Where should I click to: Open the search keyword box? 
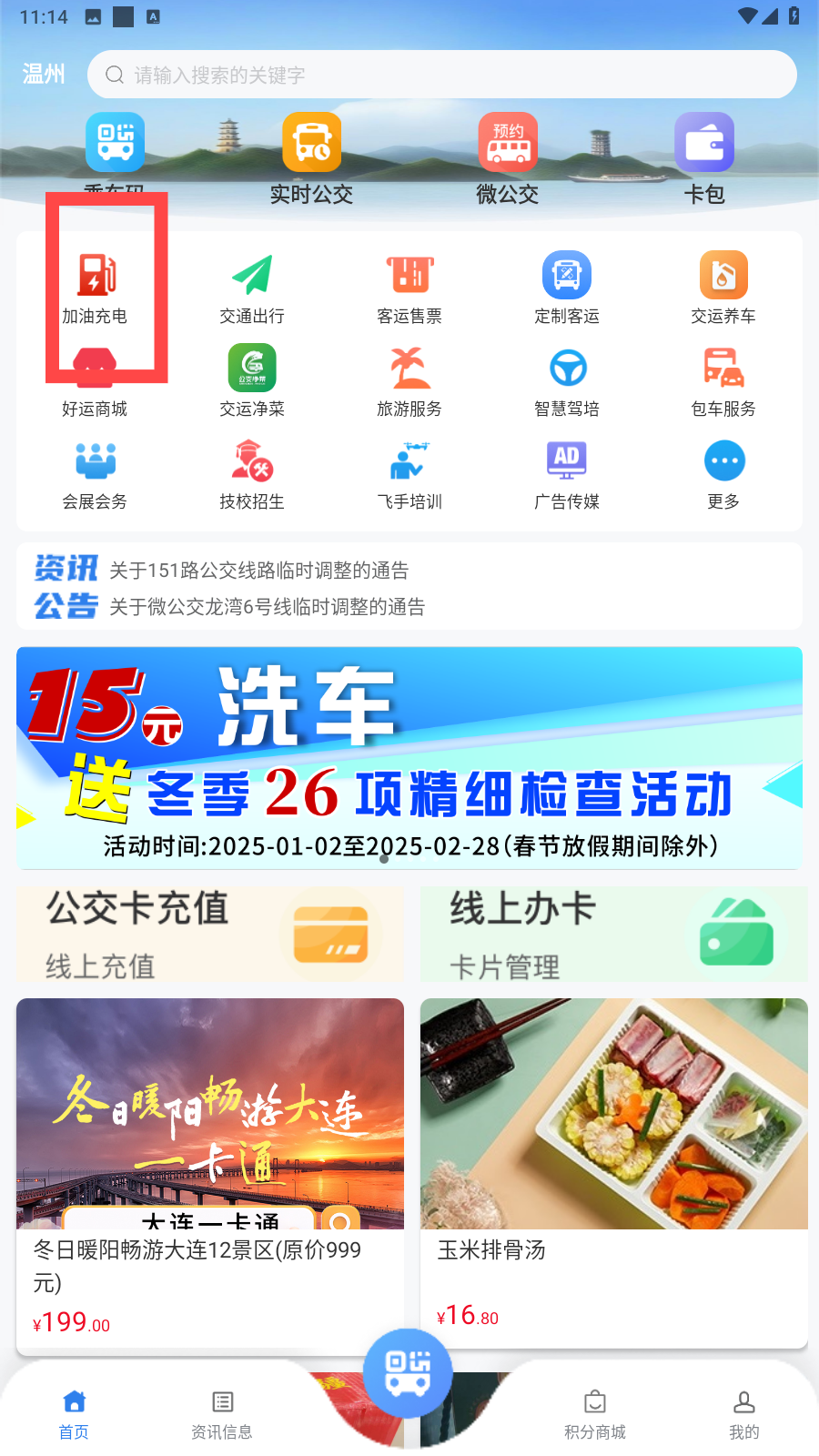pos(442,75)
